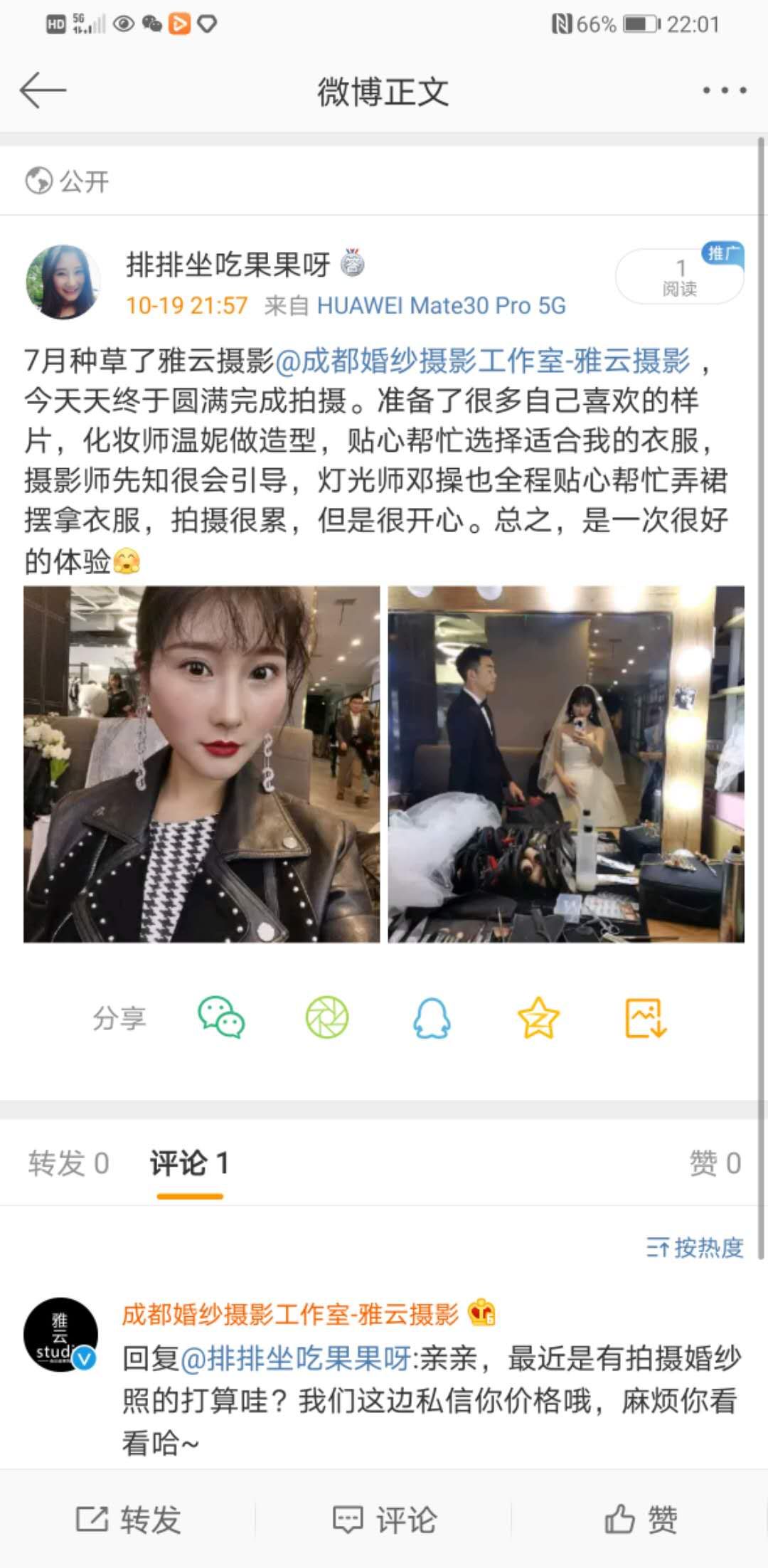The width and height of the screenshot is (768, 1568).
Task: Open the three-dot overflow menu
Action: pos(724,90)
